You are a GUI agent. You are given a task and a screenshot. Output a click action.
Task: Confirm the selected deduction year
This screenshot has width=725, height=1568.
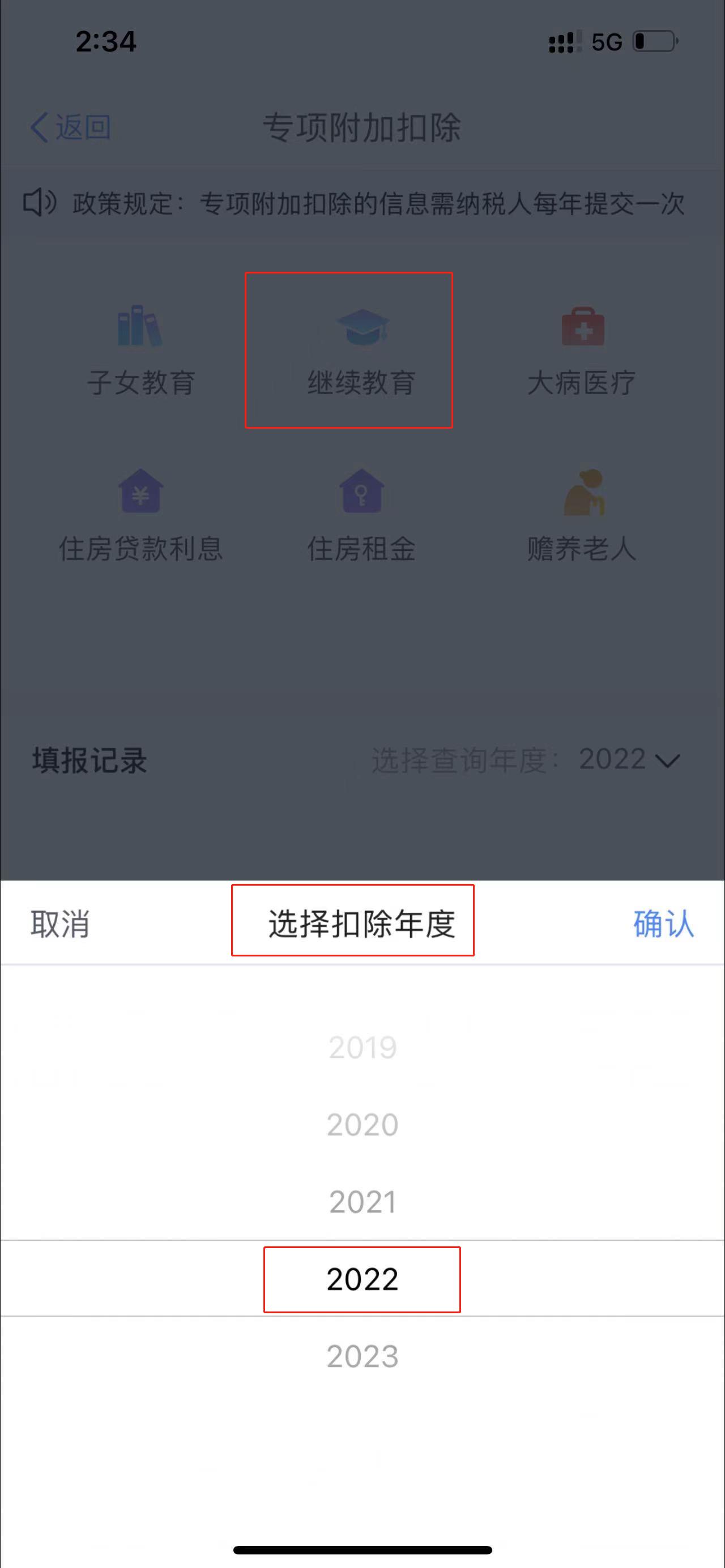click(x=663, y=924)
